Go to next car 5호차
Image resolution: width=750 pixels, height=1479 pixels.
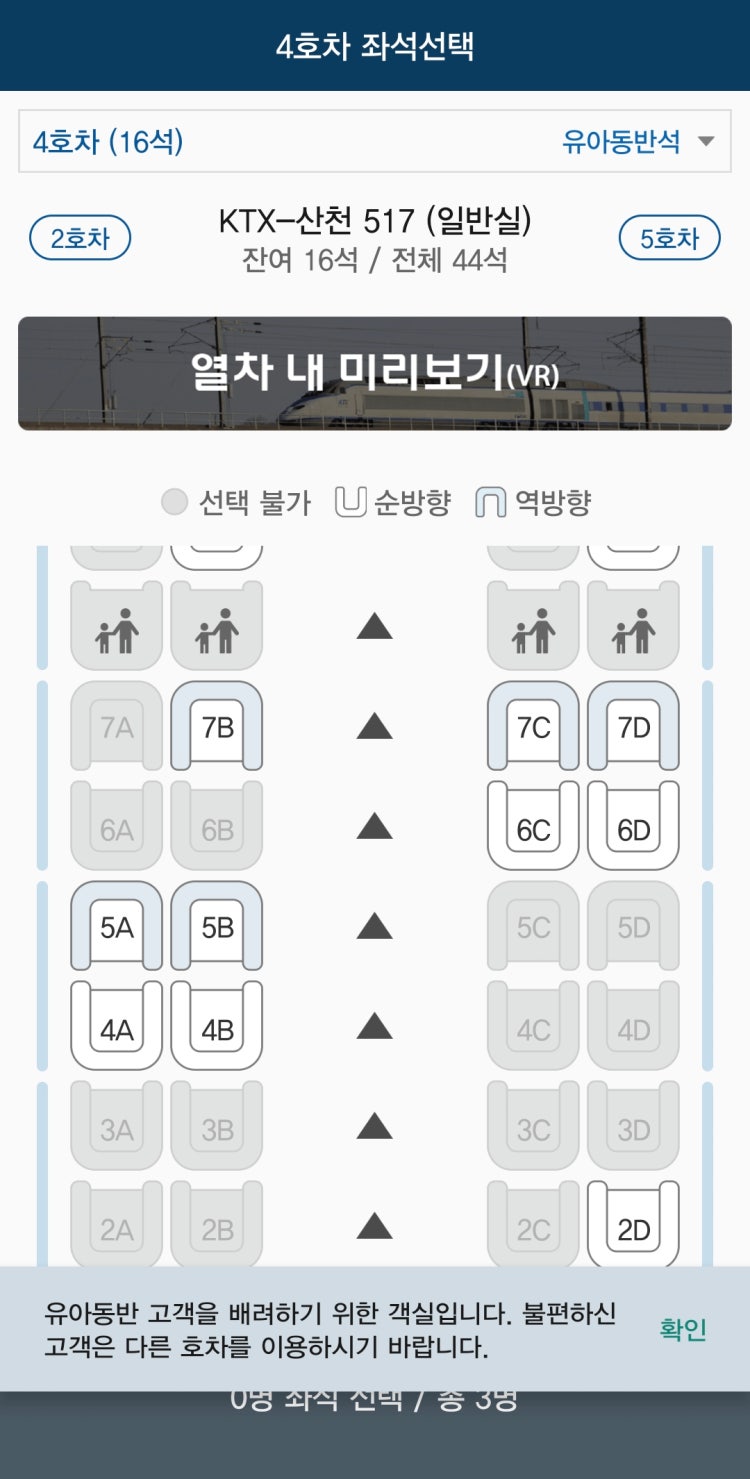tap(669, 238)
